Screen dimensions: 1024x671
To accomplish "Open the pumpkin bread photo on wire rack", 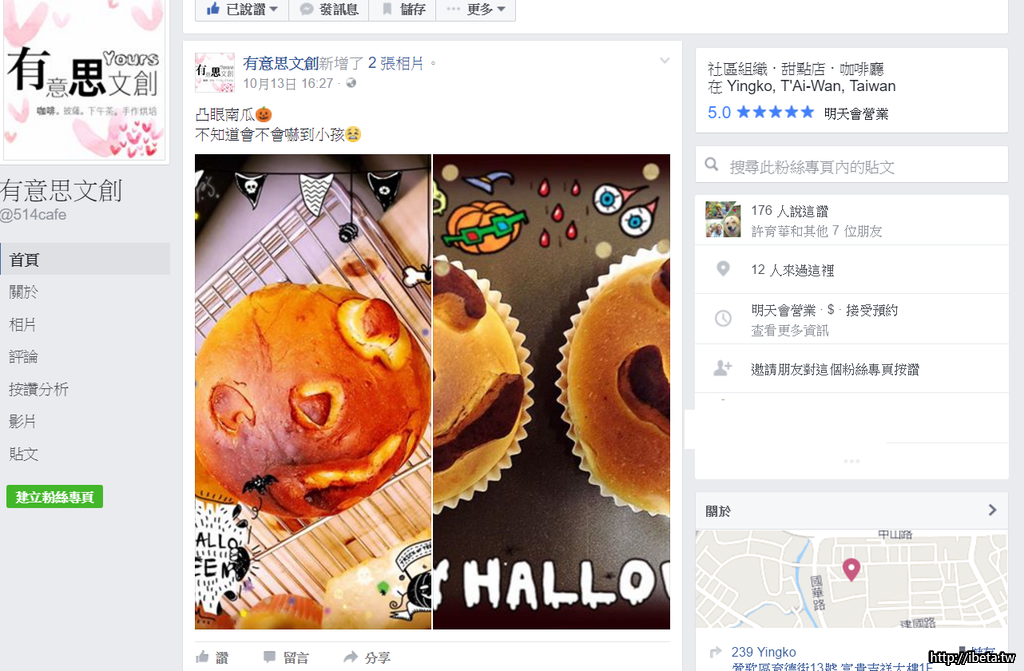I will pyautogui.click(x=313, y=391).
